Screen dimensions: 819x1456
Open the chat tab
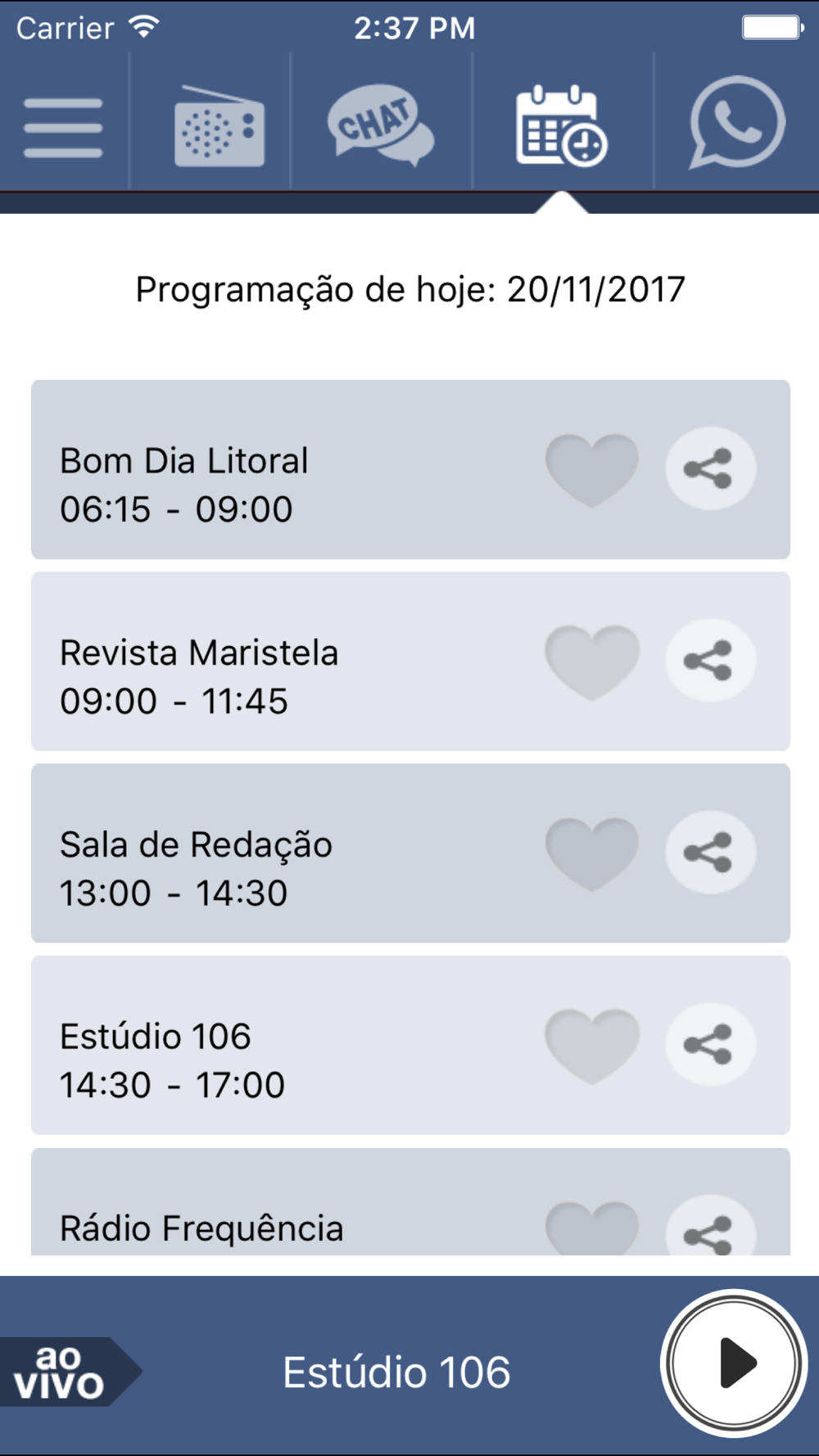[381, 125]
